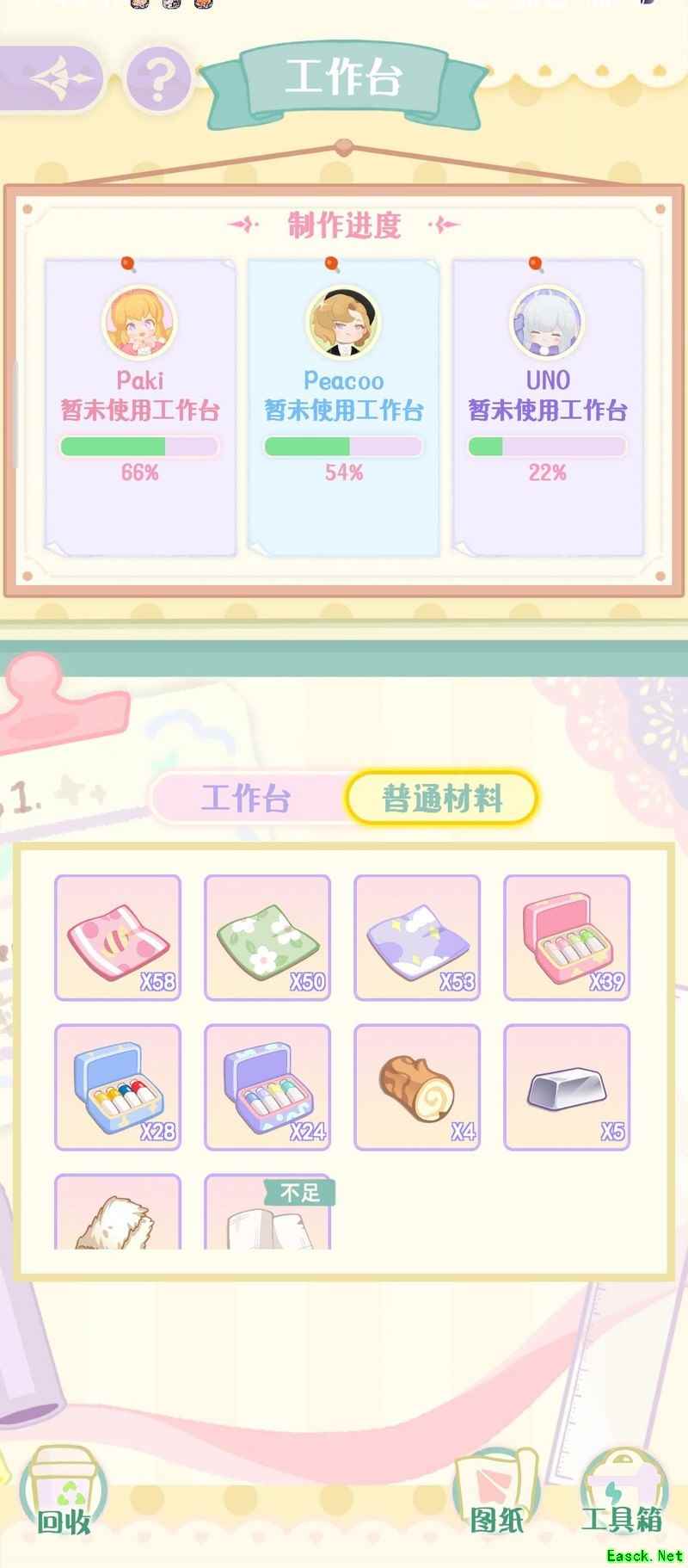Switch to the 工作台 tab

[x=247, y=798]
